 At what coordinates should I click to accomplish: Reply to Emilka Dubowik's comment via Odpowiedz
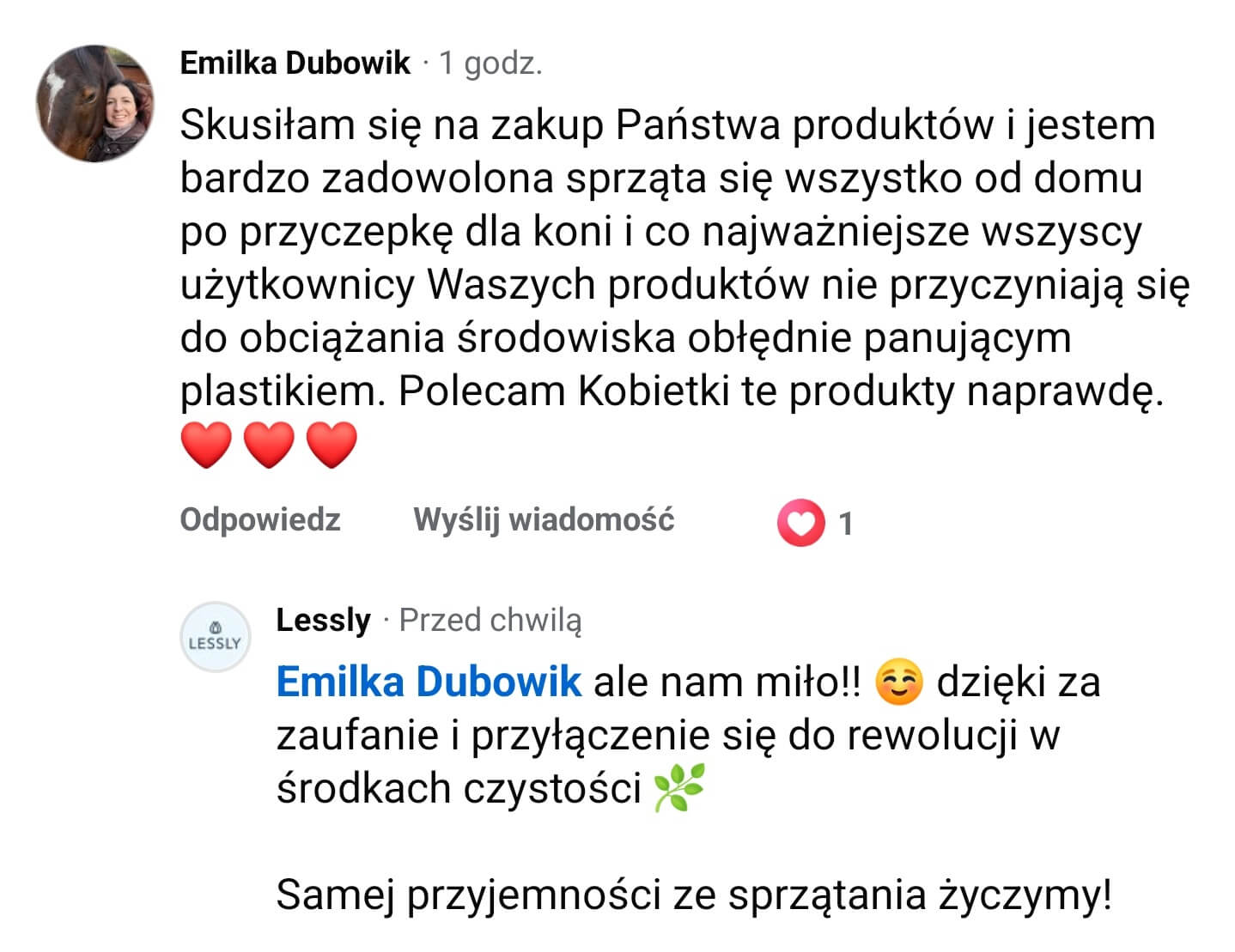(x=260, y=520)
